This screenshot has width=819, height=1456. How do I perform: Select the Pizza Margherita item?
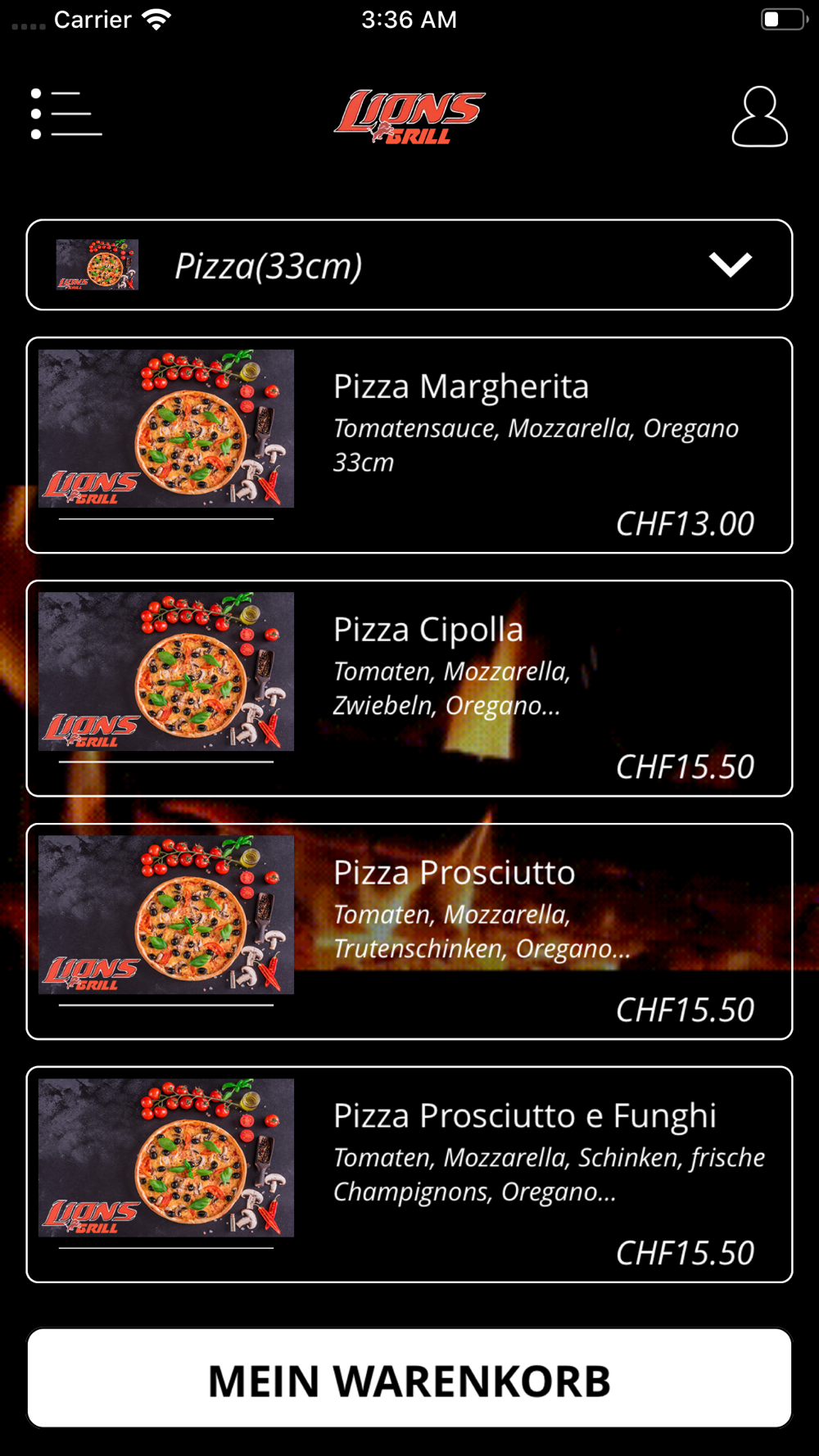pos(409,445)
